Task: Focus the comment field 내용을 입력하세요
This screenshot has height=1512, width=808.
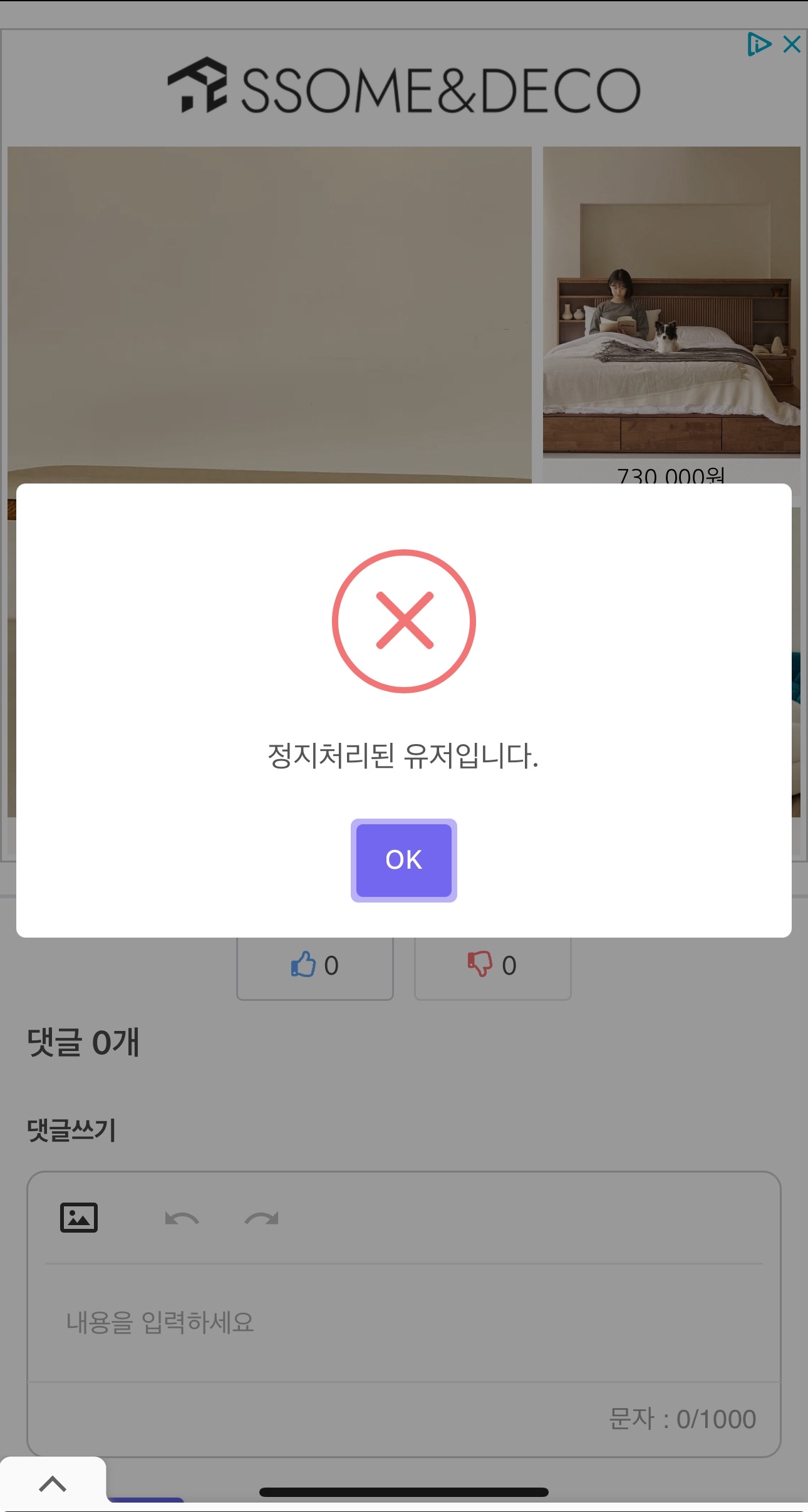Action: 403,1323
